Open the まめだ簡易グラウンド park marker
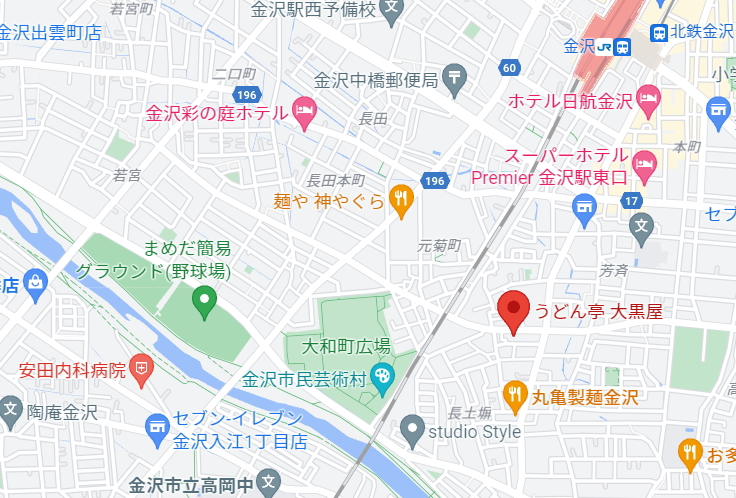The width and height of the screenshot is (736, 498). [x=205, y=300]
